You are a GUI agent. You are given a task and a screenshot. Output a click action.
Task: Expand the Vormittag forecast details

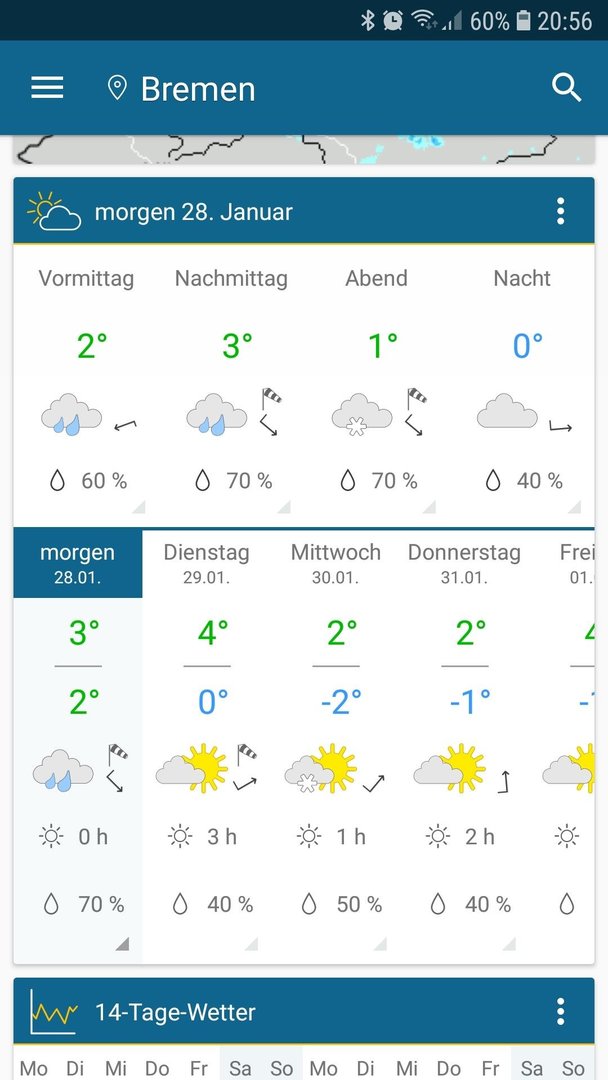click(86, 384)
